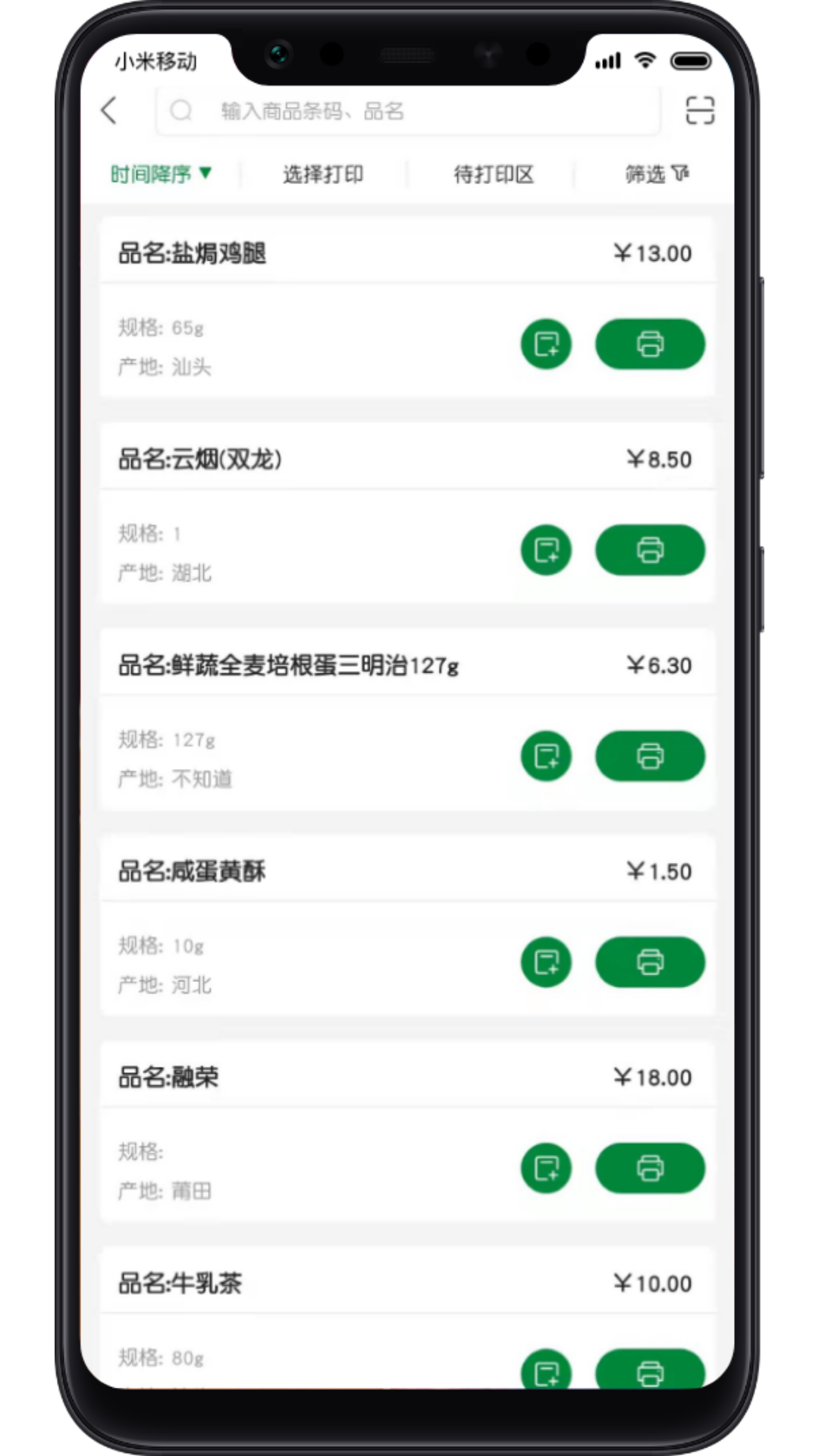Print the label for 云烟(双龙)
The image size is (819, 1456).
point(650,550)
